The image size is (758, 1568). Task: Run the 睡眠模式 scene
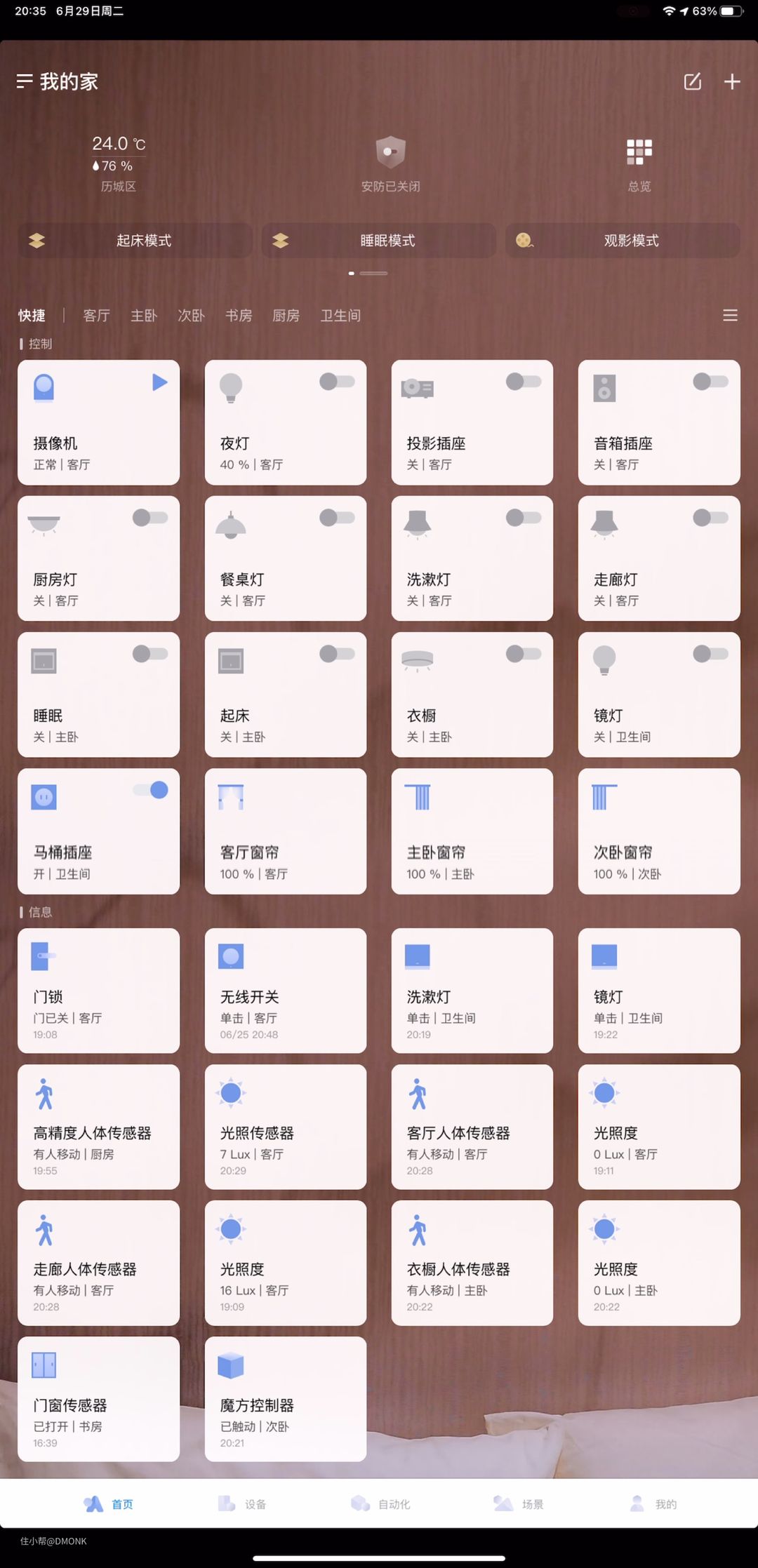(x=379, y=241)
